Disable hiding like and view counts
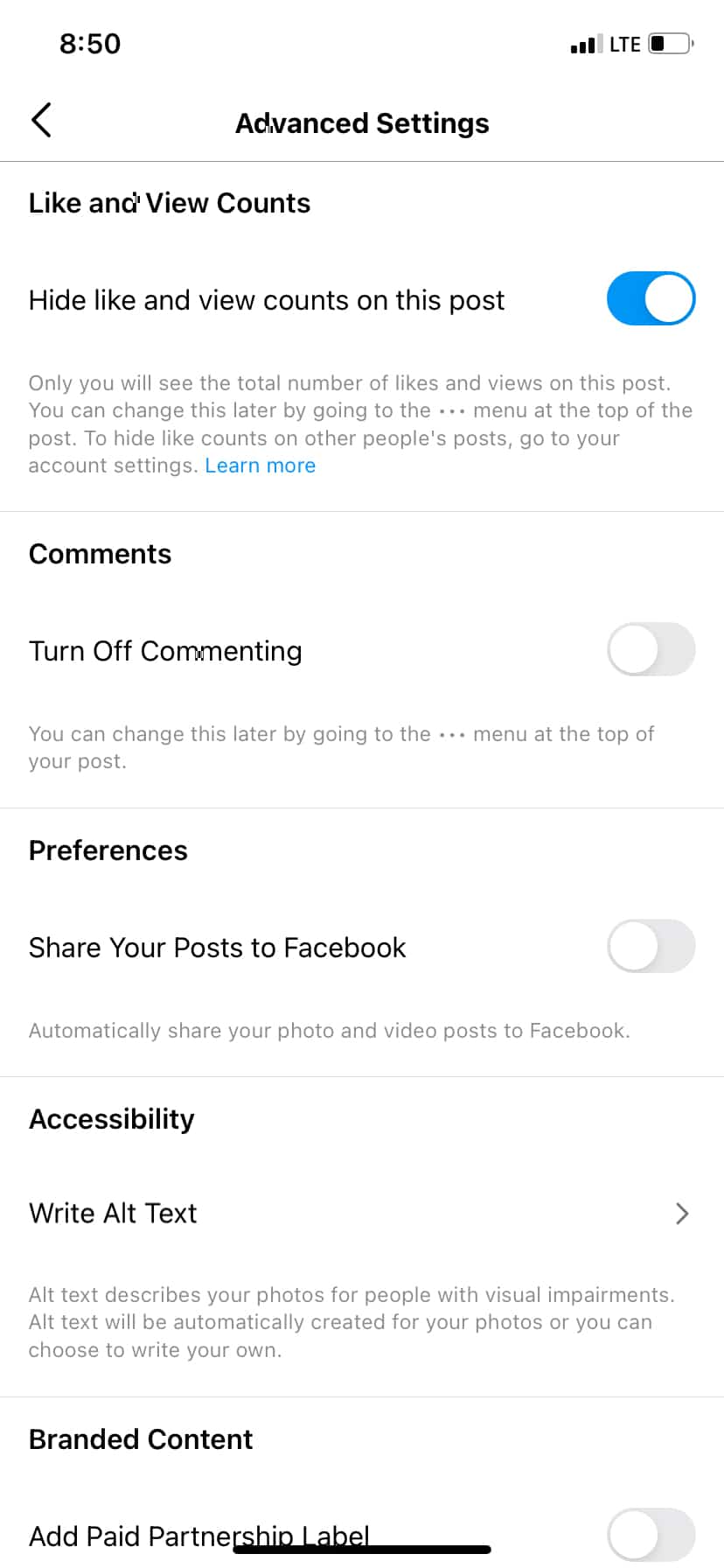724x1568 pixels. [x=651, y=298]
